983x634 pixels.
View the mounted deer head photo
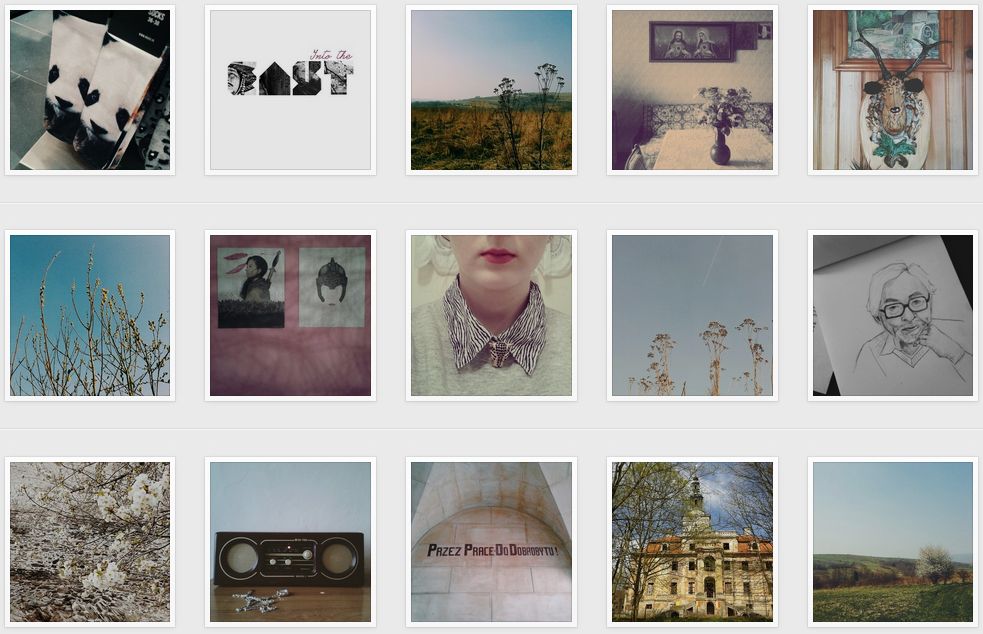(x=893, y=90)
